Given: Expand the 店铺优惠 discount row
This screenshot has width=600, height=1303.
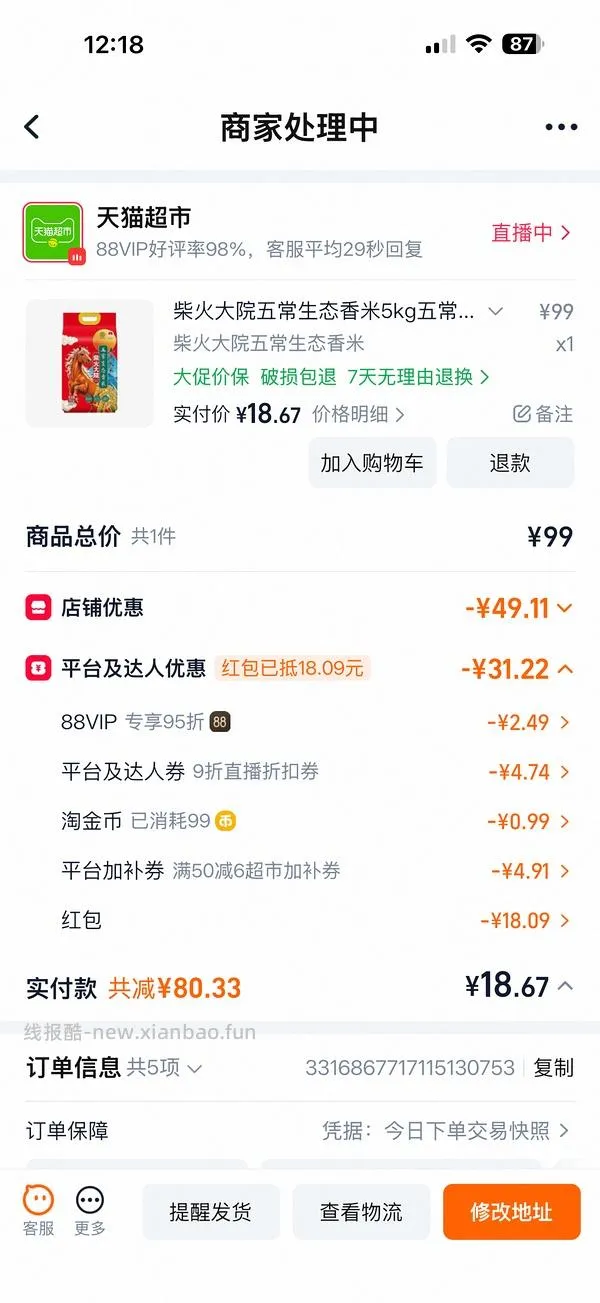Looking at the screenshot, I should point(300,607).
